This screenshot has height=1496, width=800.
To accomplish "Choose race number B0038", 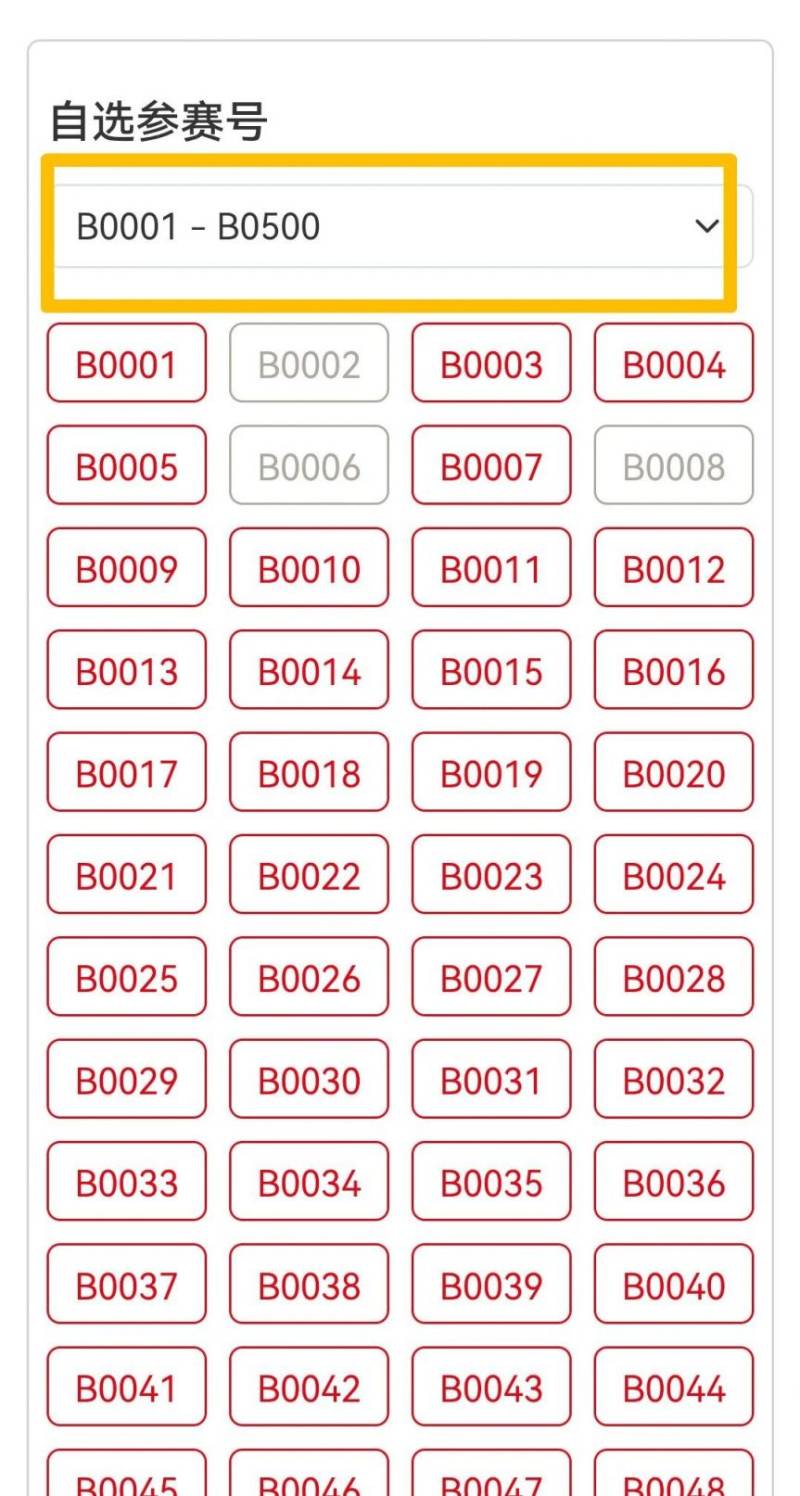I will (308, 1284).
